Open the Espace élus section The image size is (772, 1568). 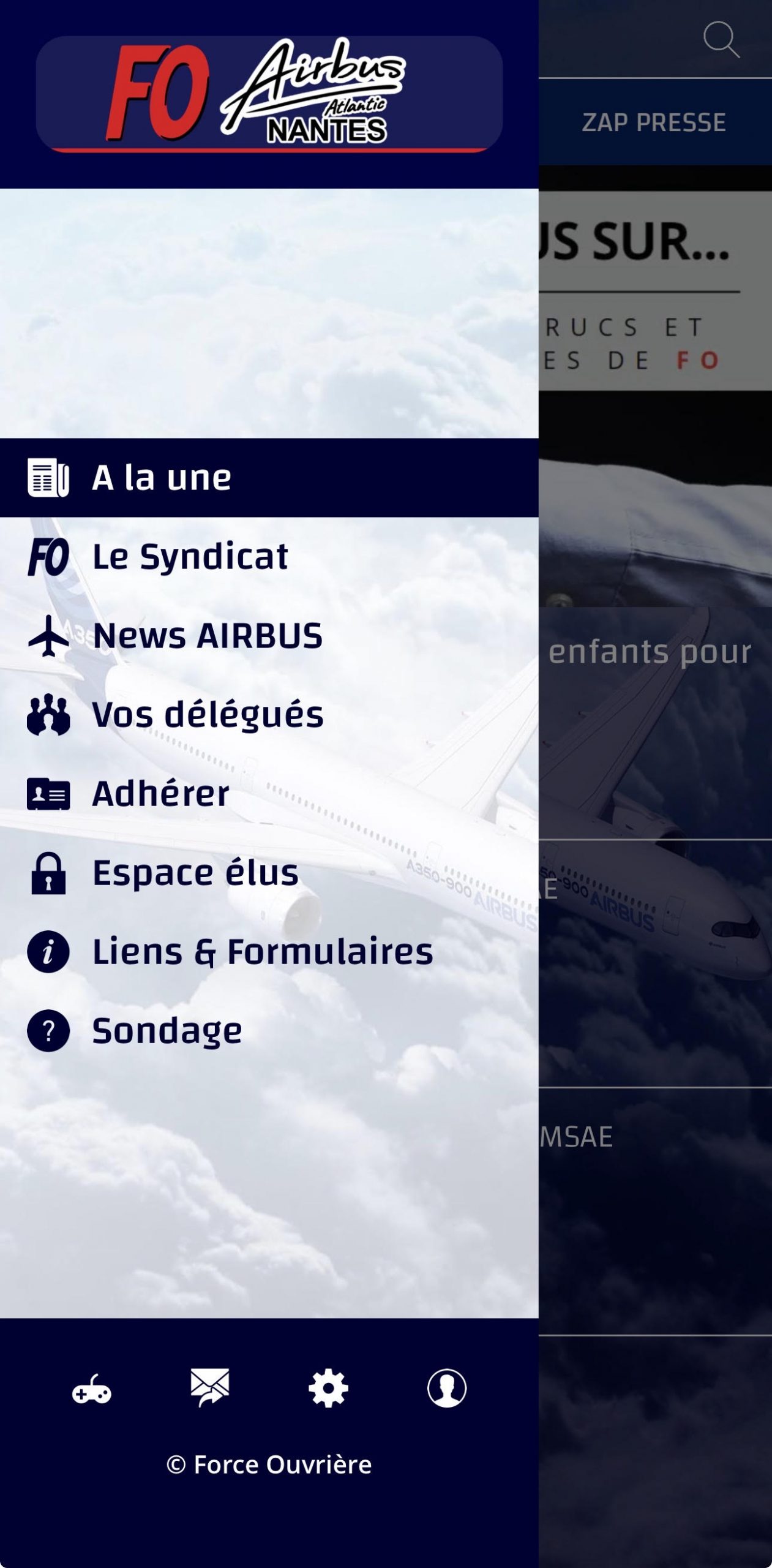tap(195, 873)
